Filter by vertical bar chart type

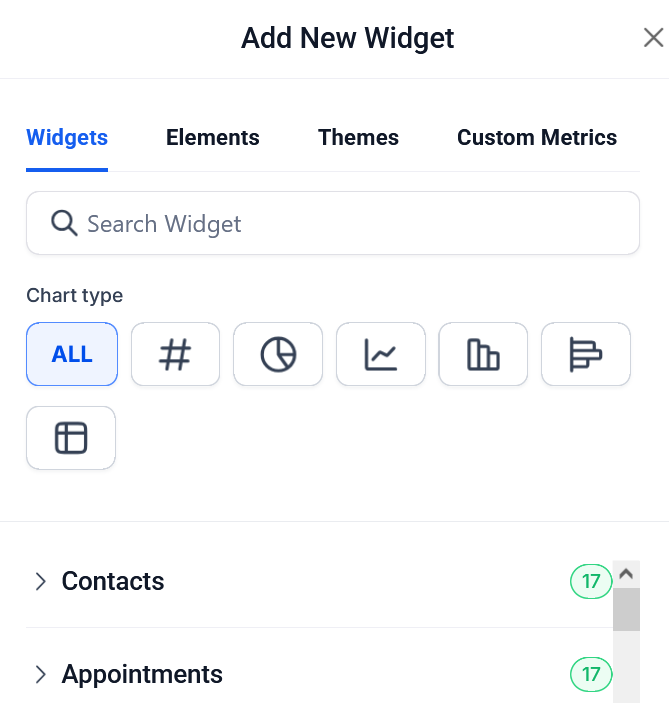[483, 354]
